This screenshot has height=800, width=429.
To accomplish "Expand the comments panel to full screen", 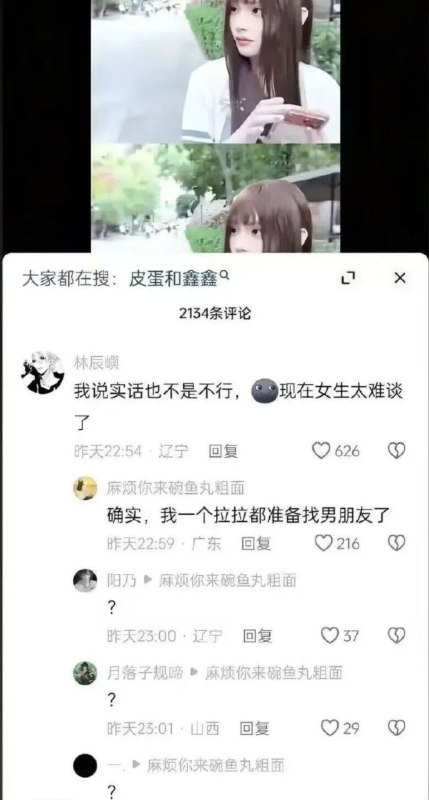I will coord(348,278).
